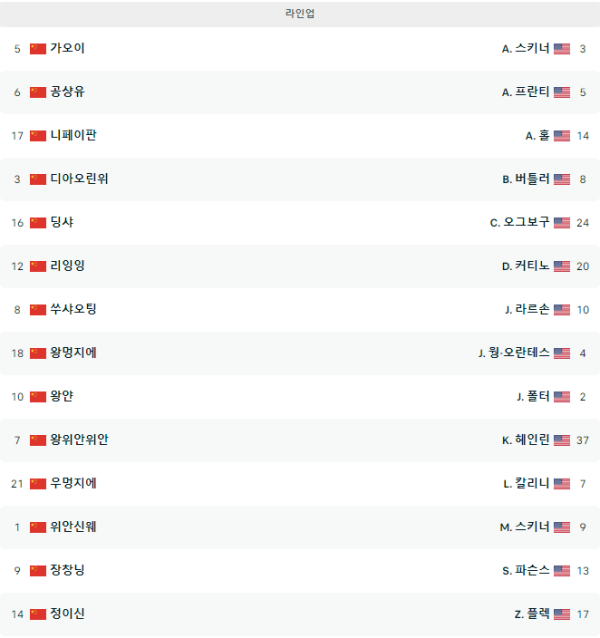The image size is (600, 638).
Task: Open M. 스키너's player profile
Action: [524, 527]
